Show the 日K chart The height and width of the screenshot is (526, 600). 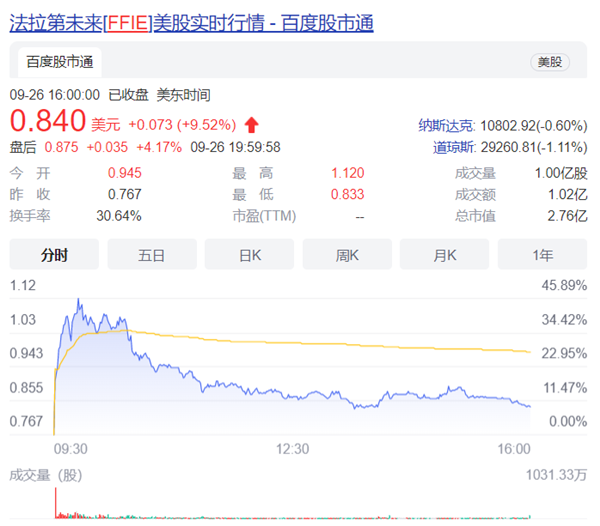249,255
